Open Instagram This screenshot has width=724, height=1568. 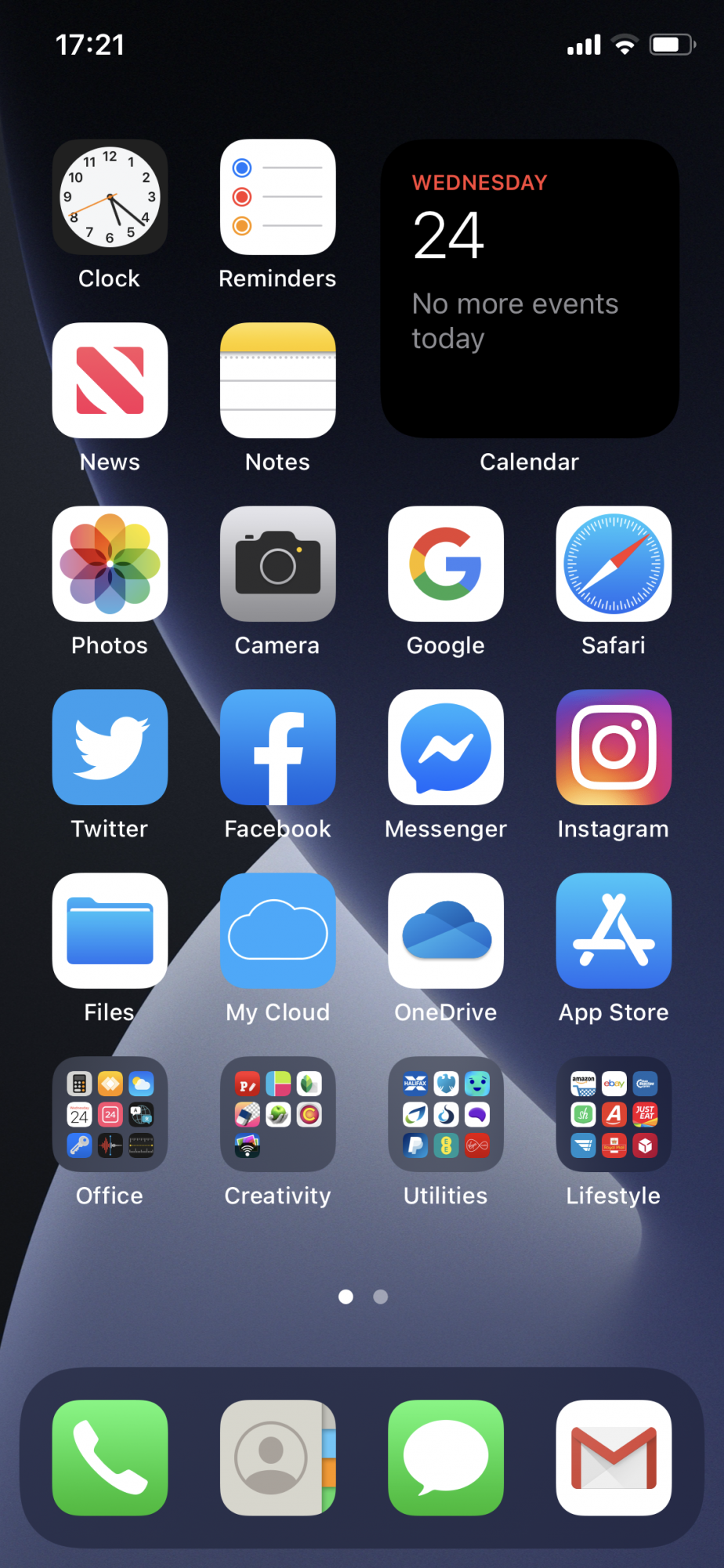tap(614, 747)
